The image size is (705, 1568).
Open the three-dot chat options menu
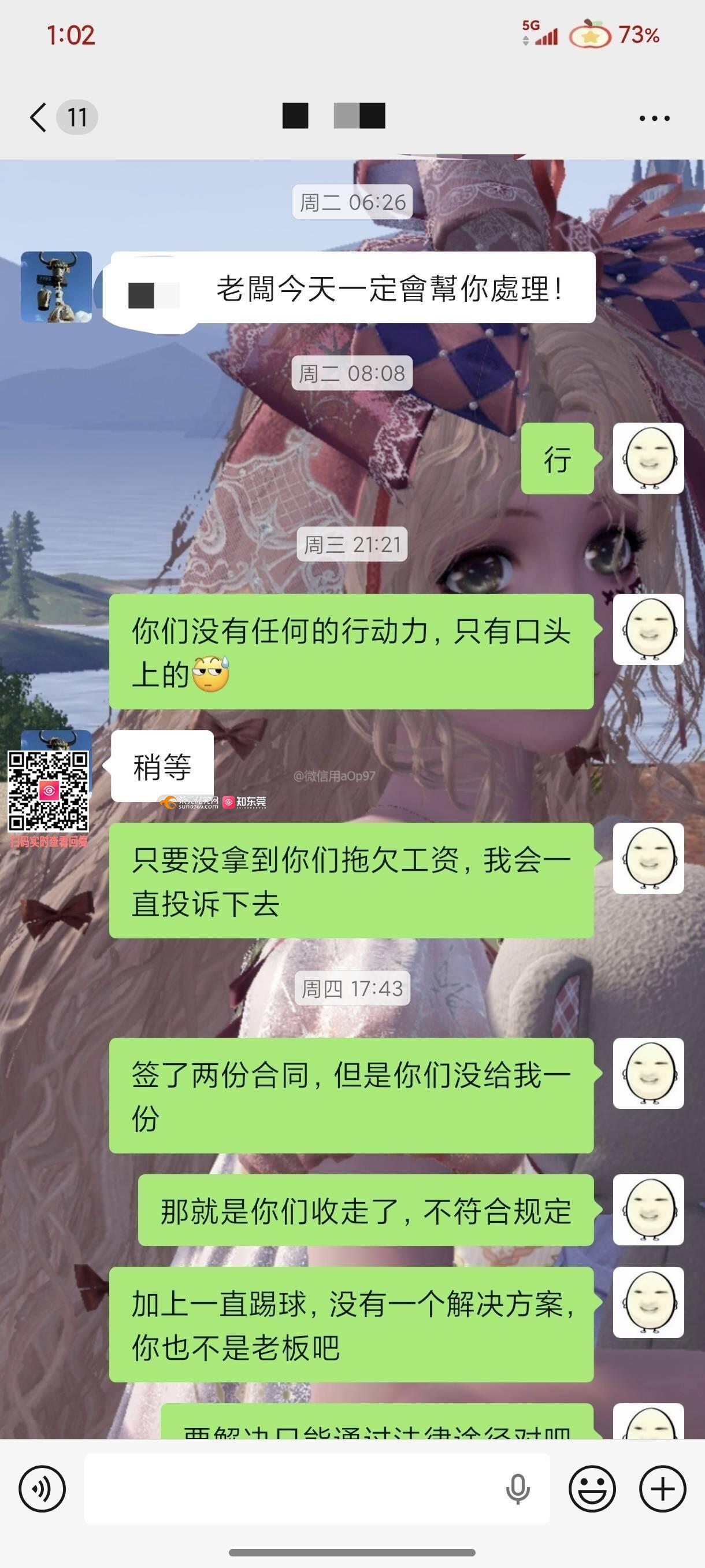click(654, 118)
